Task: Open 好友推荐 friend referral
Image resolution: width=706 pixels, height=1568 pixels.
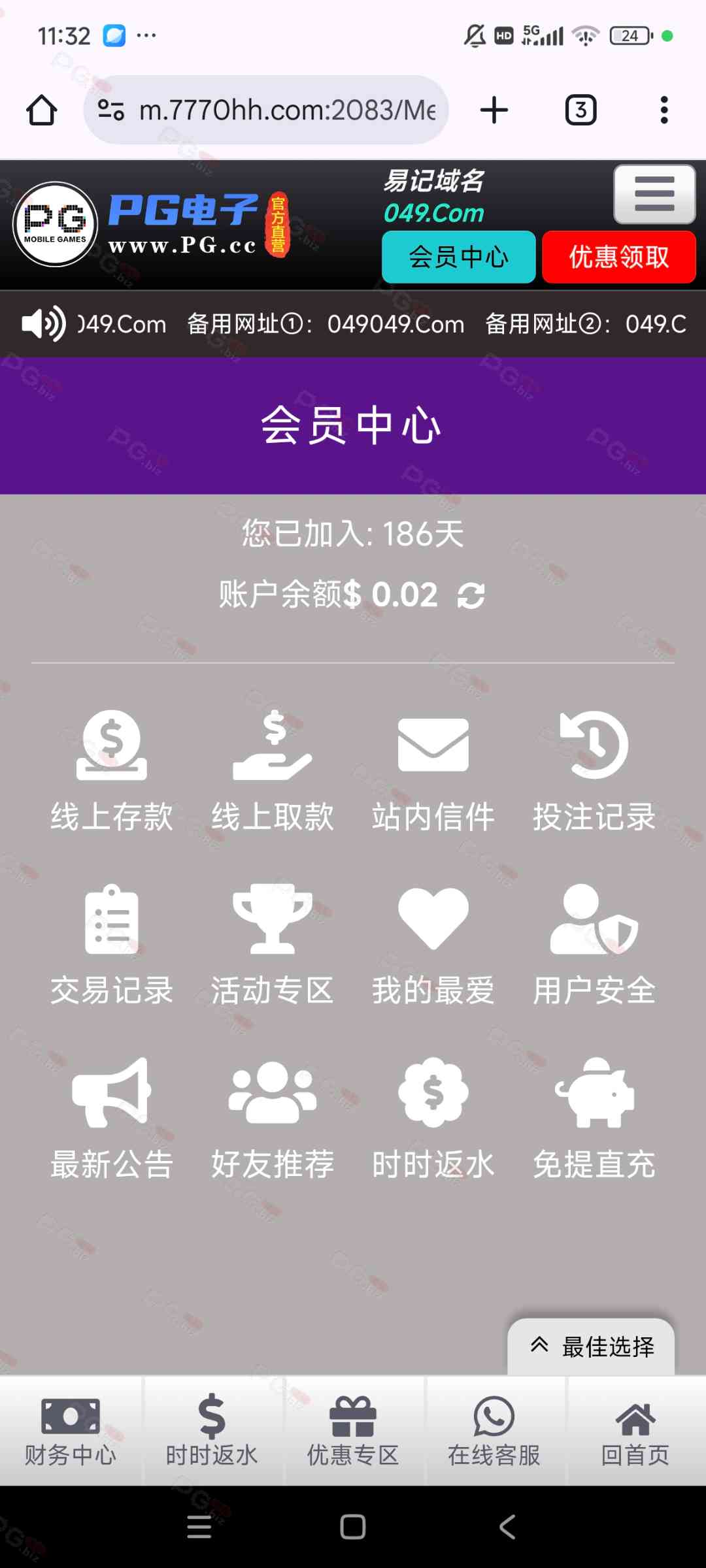Action: (x=273, y=1119)
